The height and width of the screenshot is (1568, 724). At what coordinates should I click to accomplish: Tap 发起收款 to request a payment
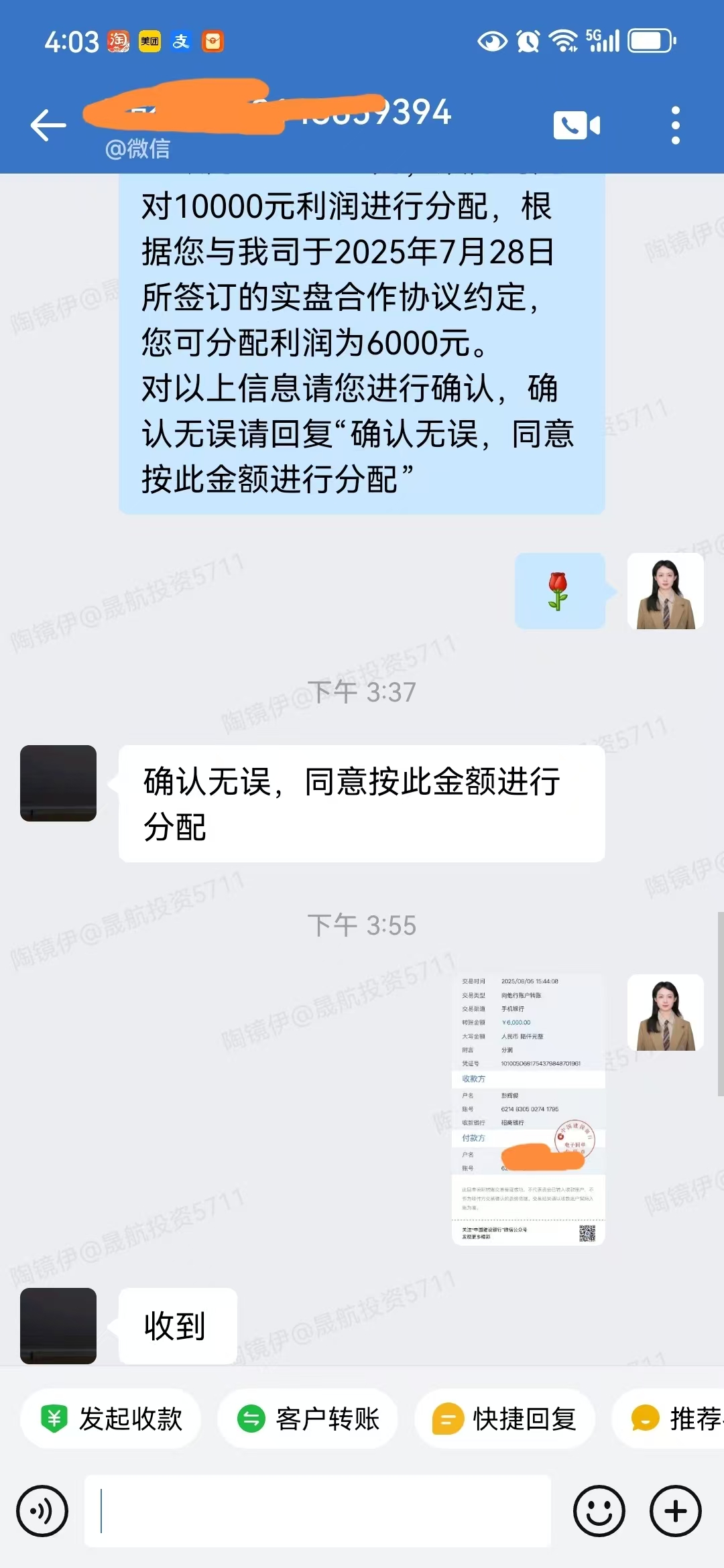coord(111,1419)
